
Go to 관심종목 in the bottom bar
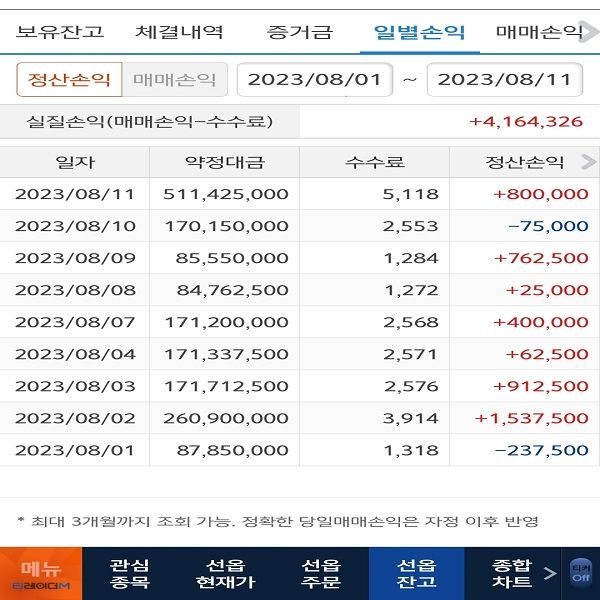point(129,573)
